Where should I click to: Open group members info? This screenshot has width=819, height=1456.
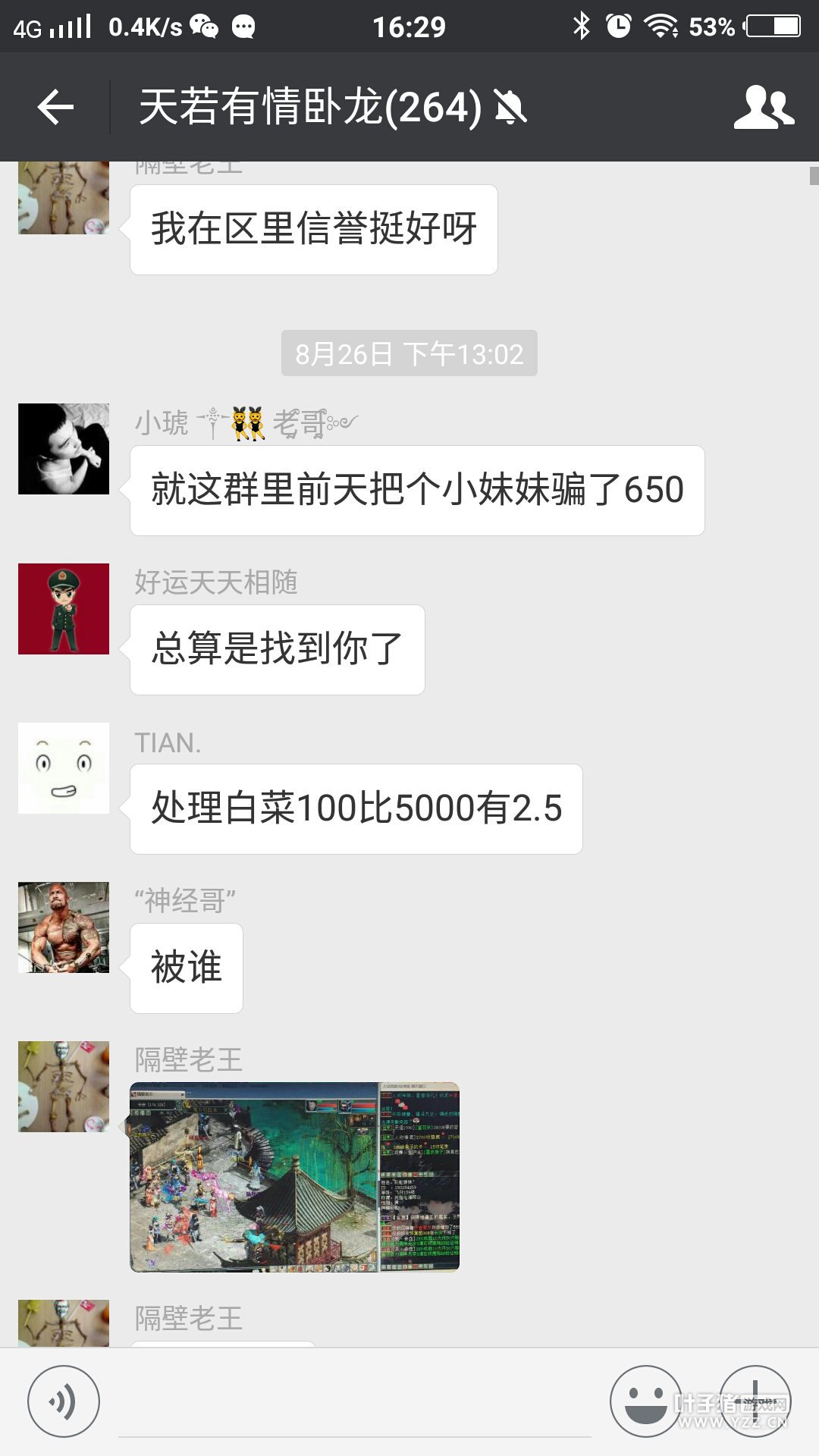click(x=763, y=107)
